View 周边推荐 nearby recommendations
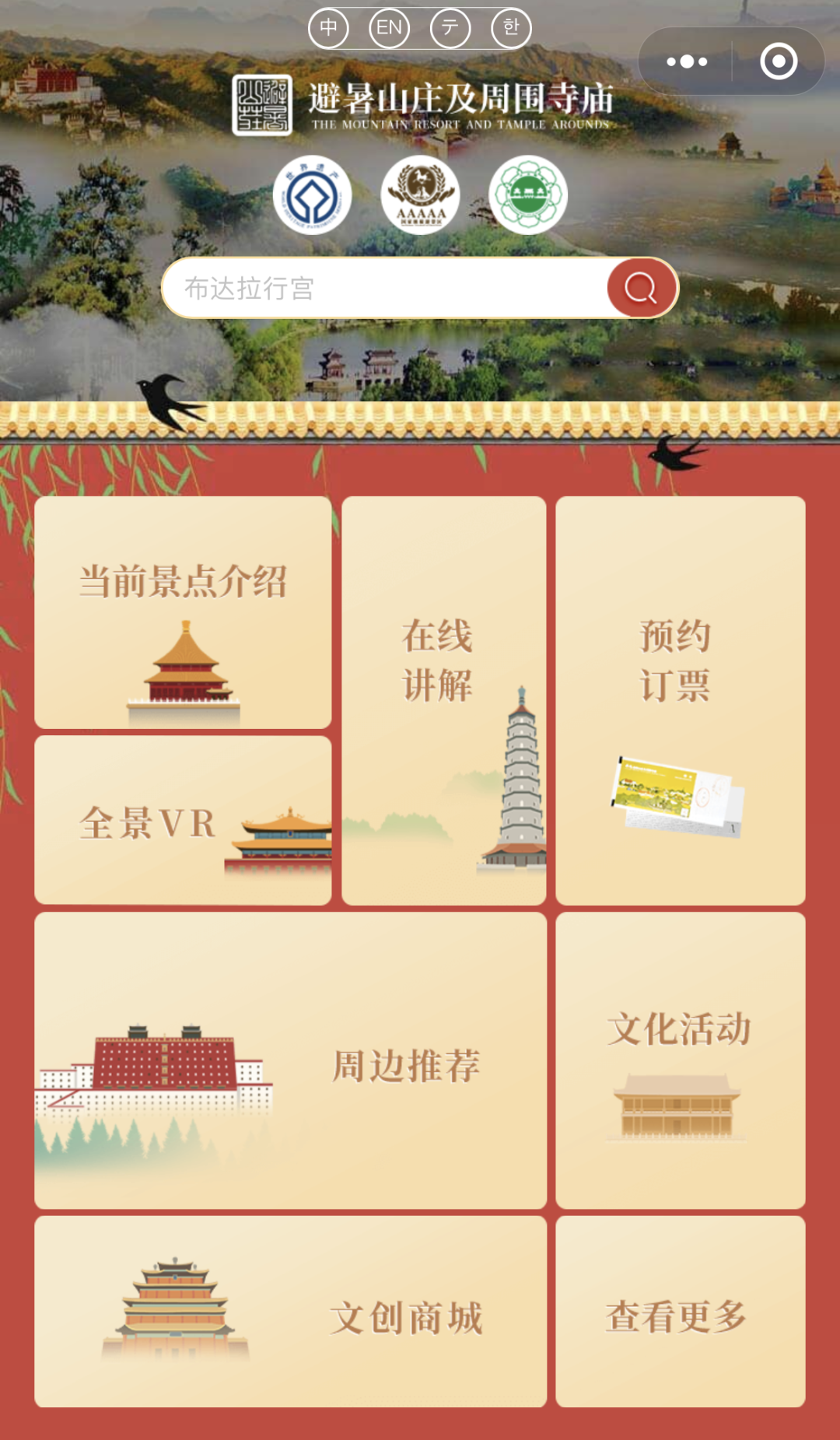This screenshot has width=840, height=1440. [290, 1061]
